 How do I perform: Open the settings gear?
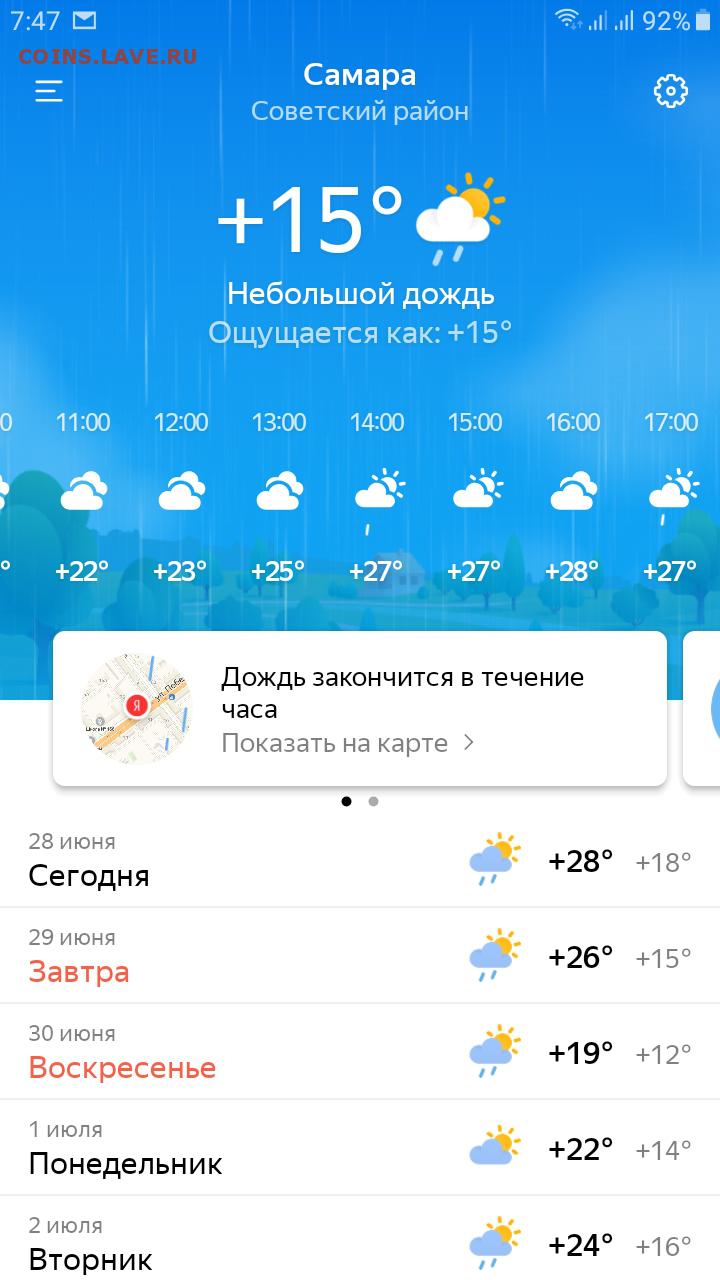[x=670, y=91]
